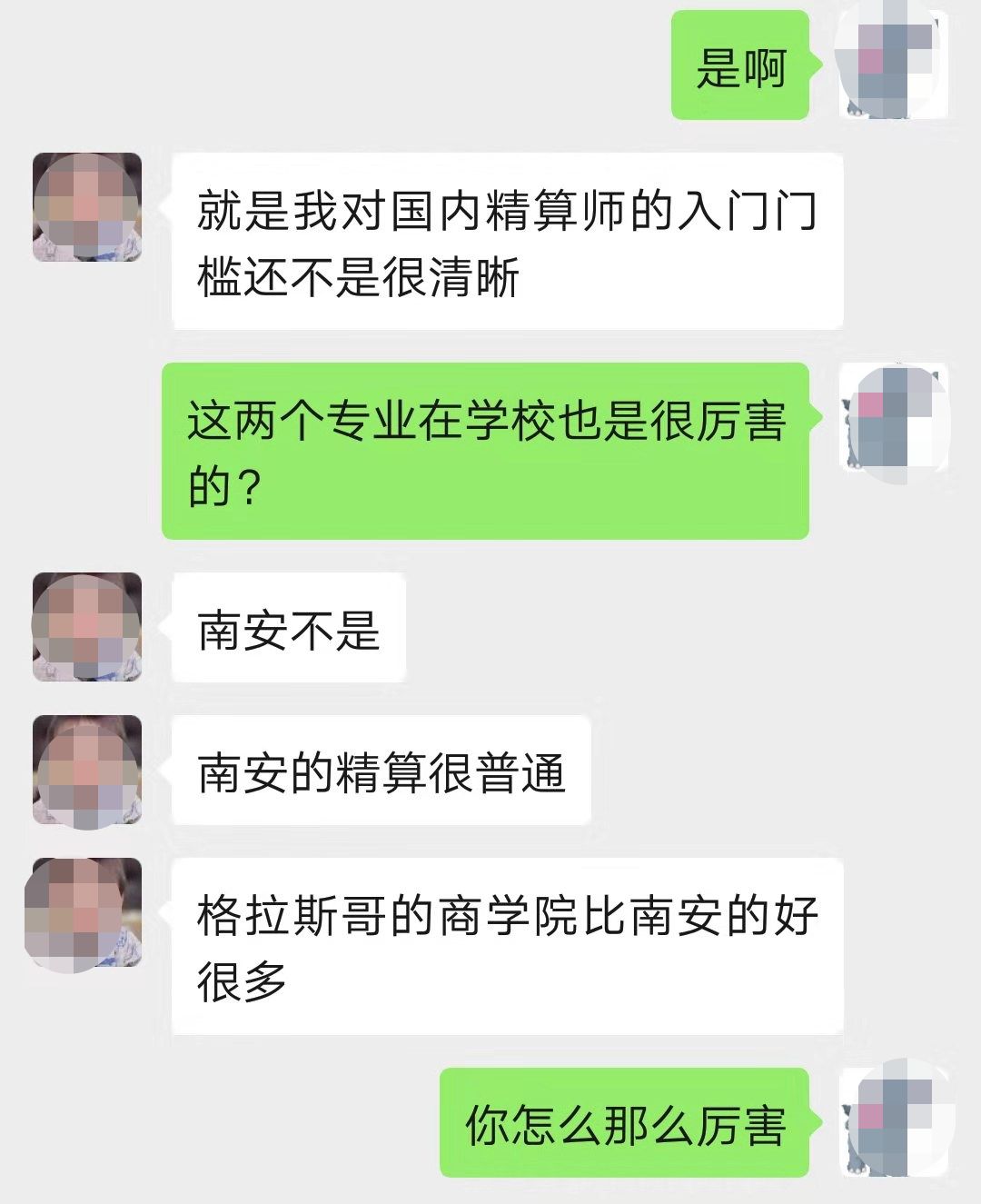Open avatar next to '就是我对国内精算师' message

87,207
